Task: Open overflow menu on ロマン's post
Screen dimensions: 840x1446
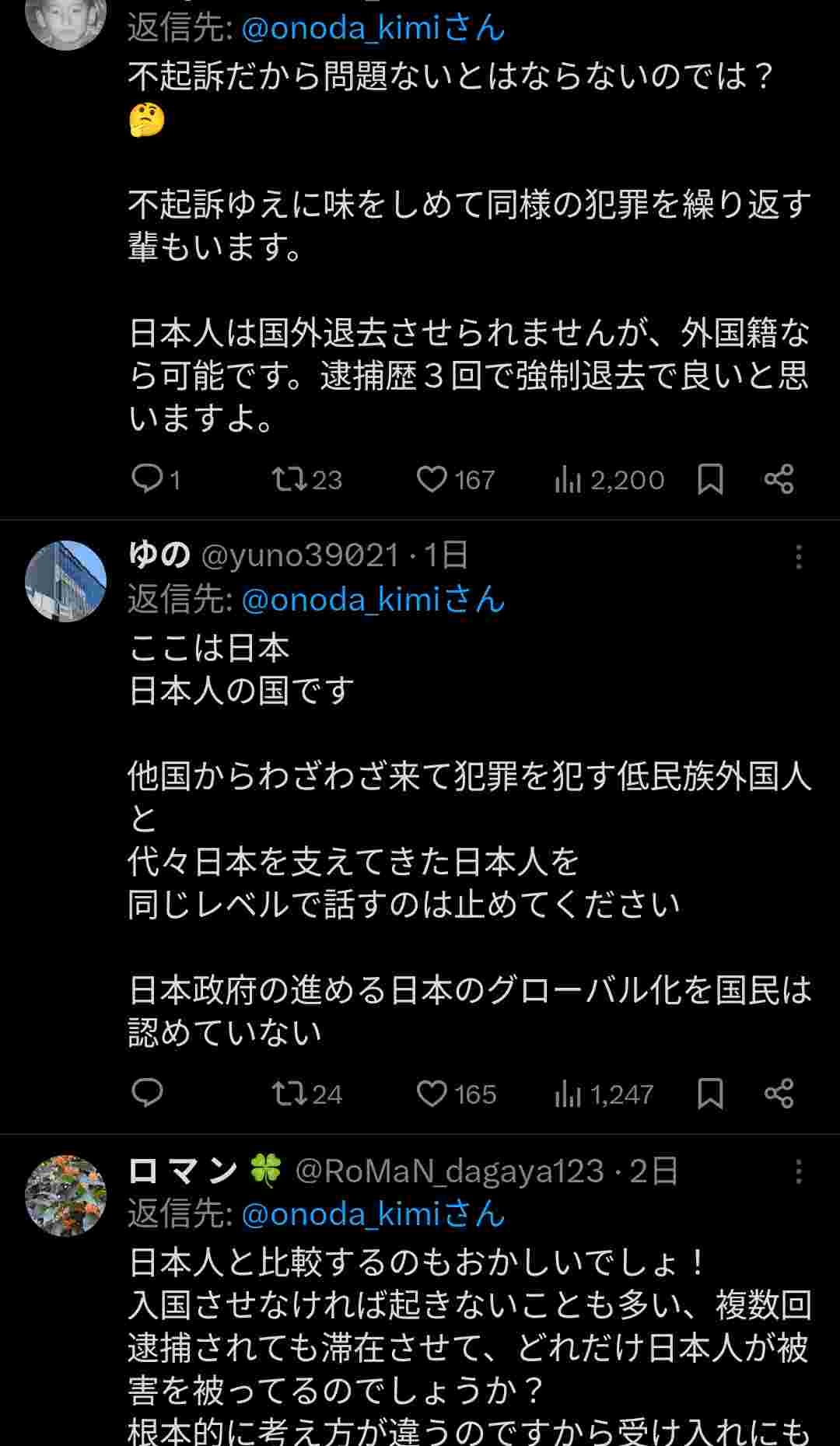Action: point(798,1171)
